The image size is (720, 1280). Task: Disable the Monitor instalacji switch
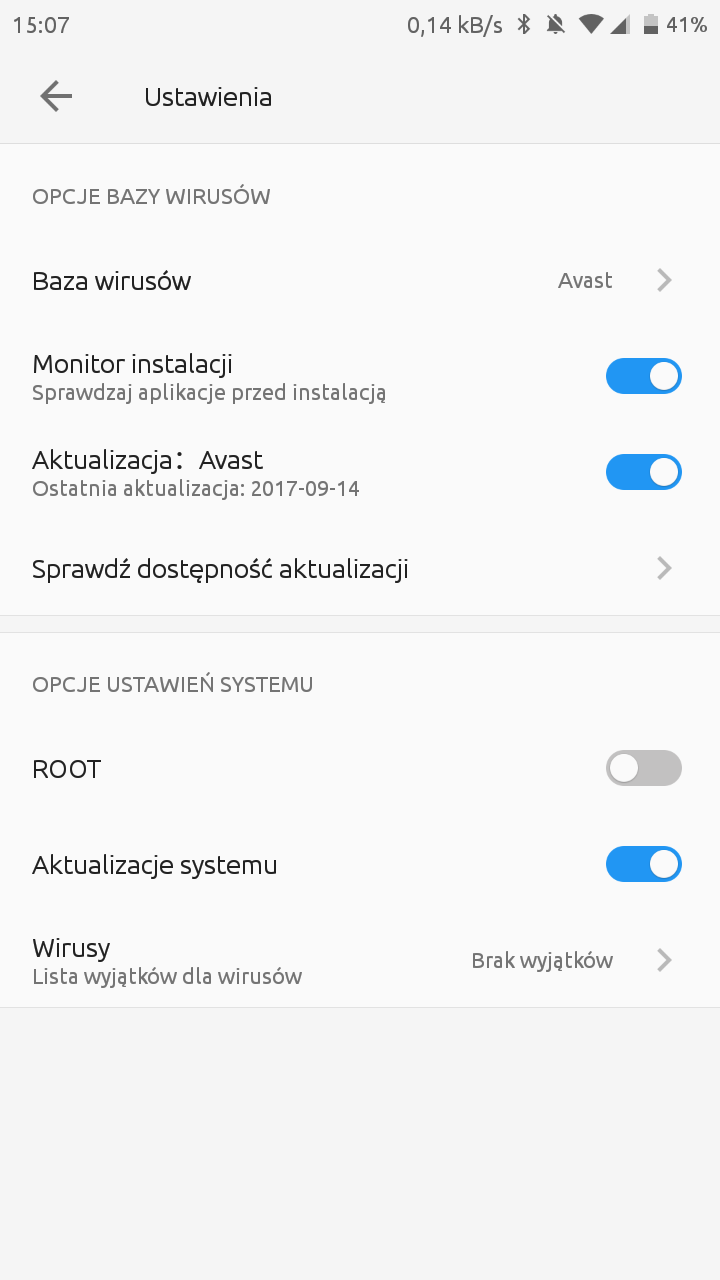point(644,376)
